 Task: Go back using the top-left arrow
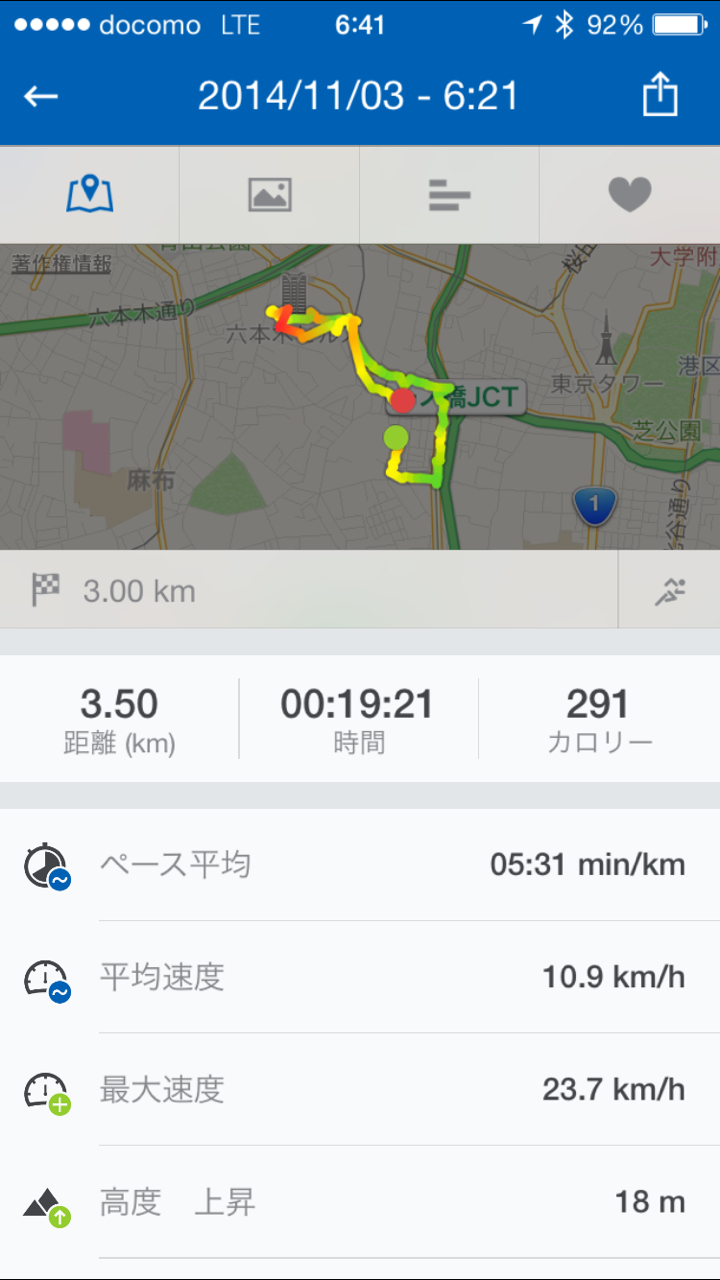click(x=41, y=96)
